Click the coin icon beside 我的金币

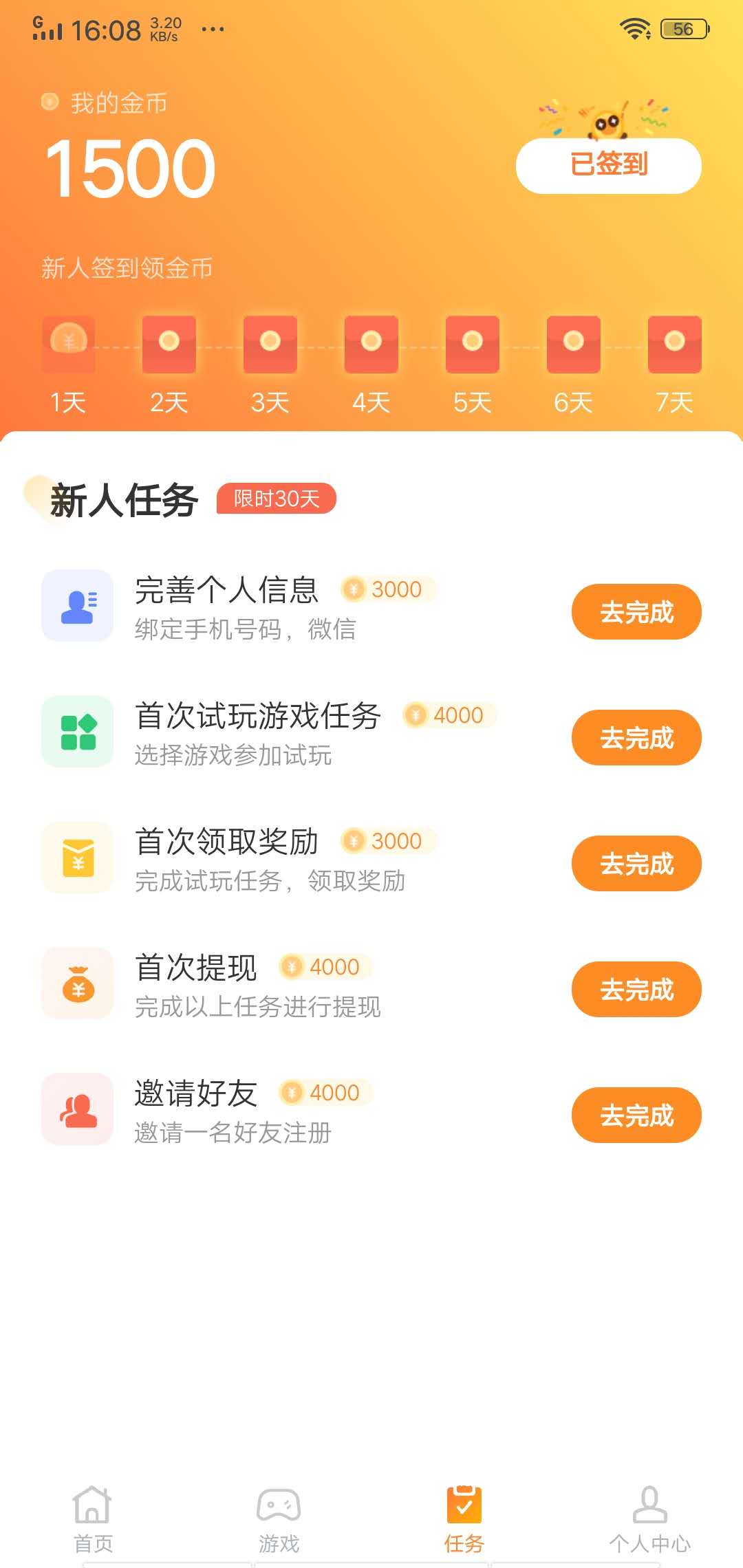pos(48,101)
